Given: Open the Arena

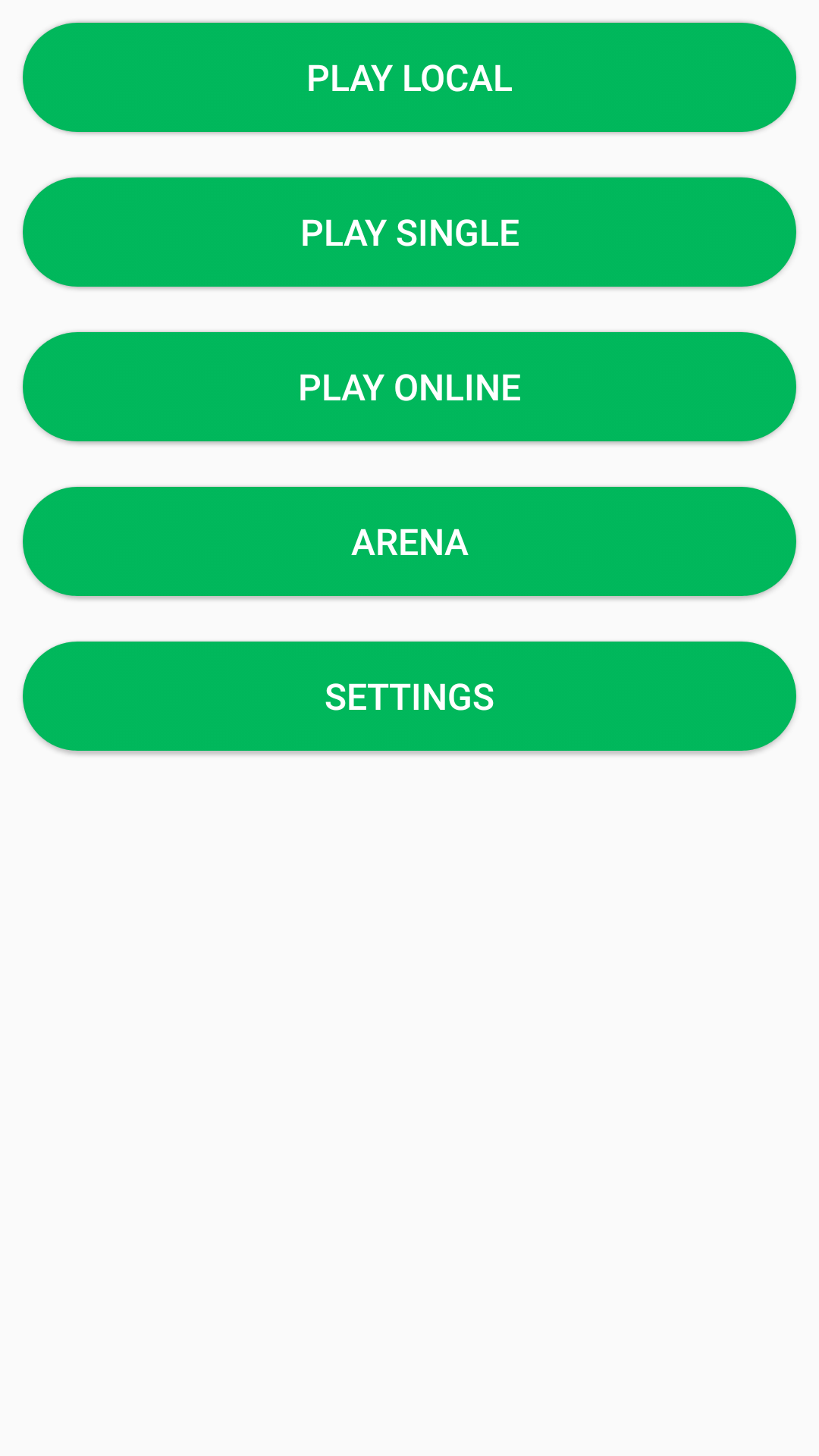Looking at the screenshot, I should click(x=409, y=541).
